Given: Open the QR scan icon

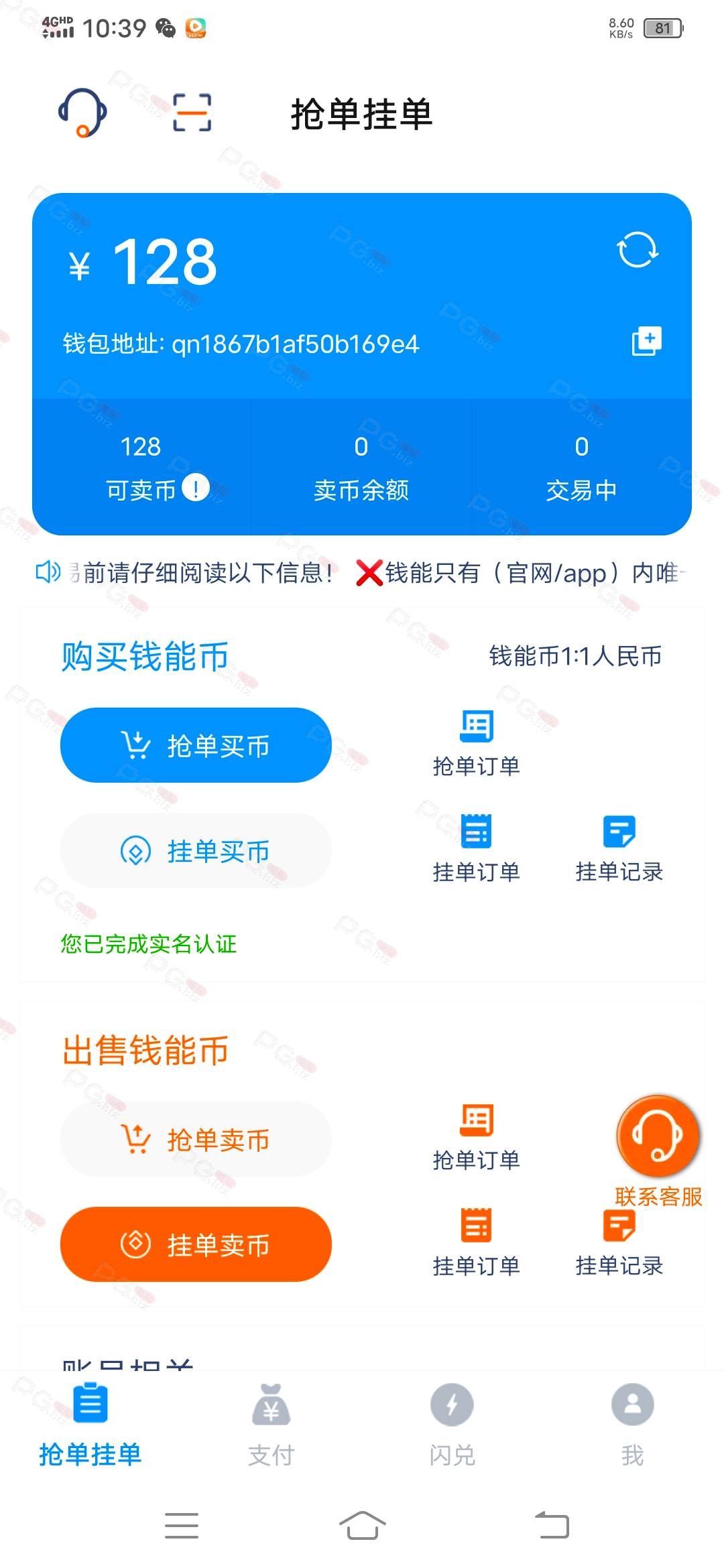Looking at the screenshot, I should coord(192,113).
